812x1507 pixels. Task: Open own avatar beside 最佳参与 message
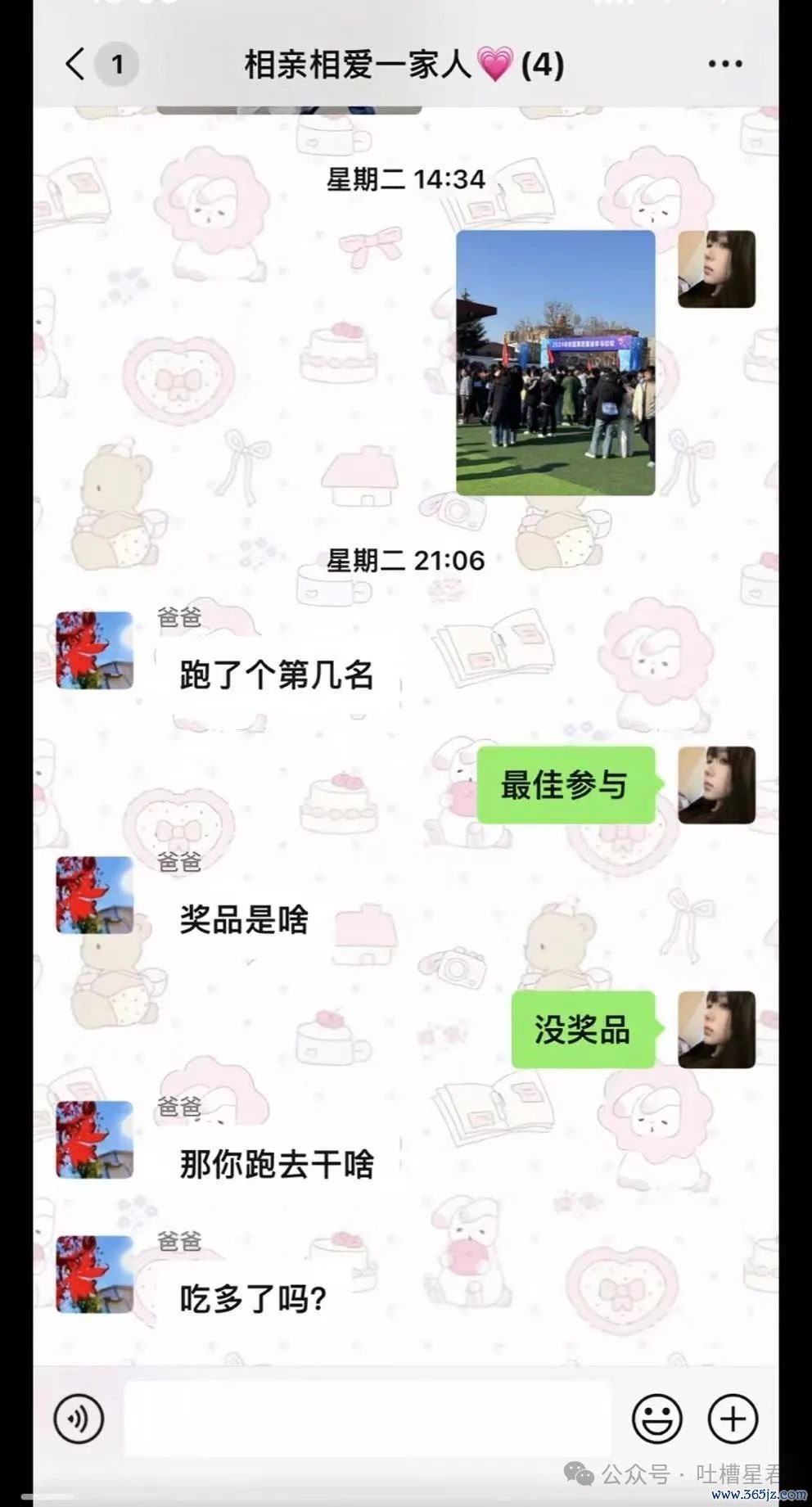(x=716, y=784)
